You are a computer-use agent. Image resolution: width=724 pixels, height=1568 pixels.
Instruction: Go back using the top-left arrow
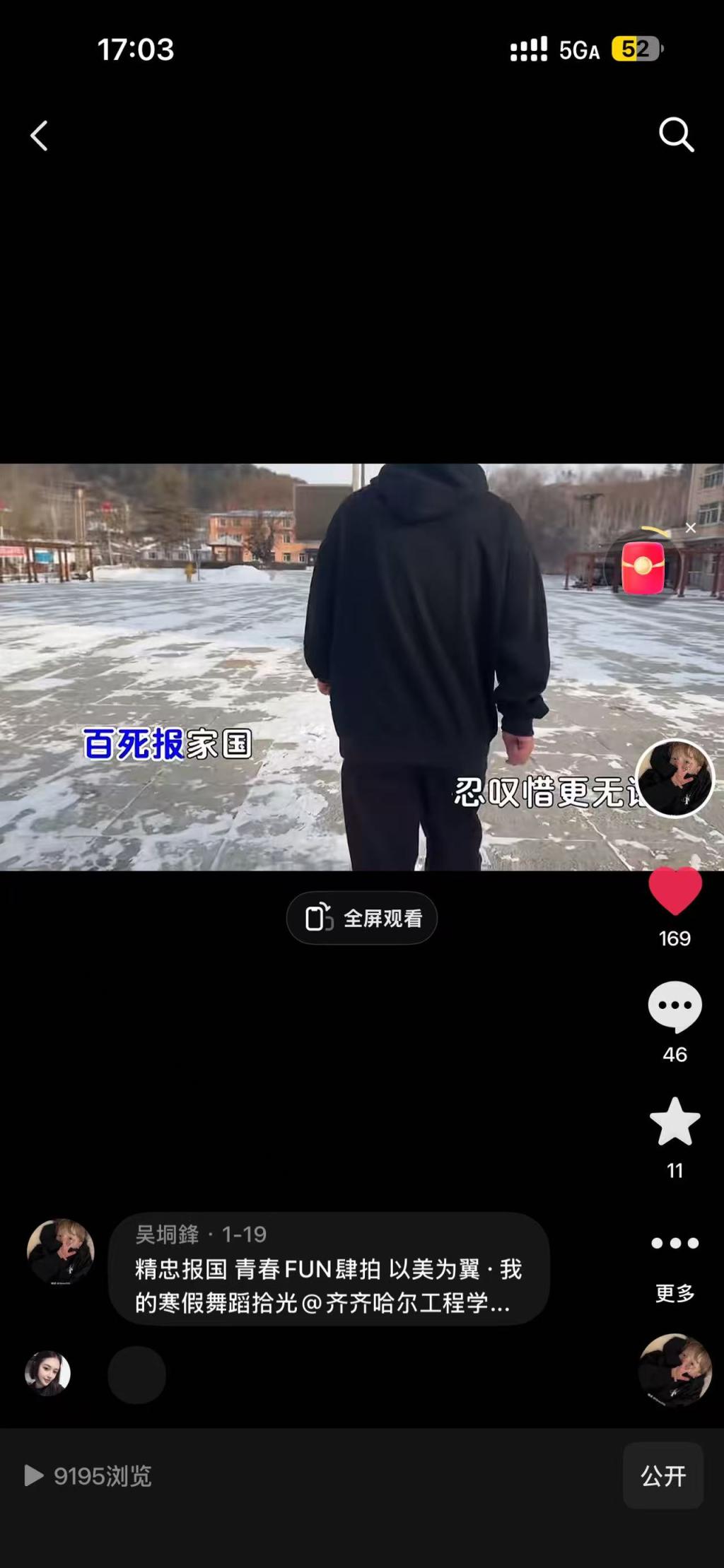coord(40,135)
